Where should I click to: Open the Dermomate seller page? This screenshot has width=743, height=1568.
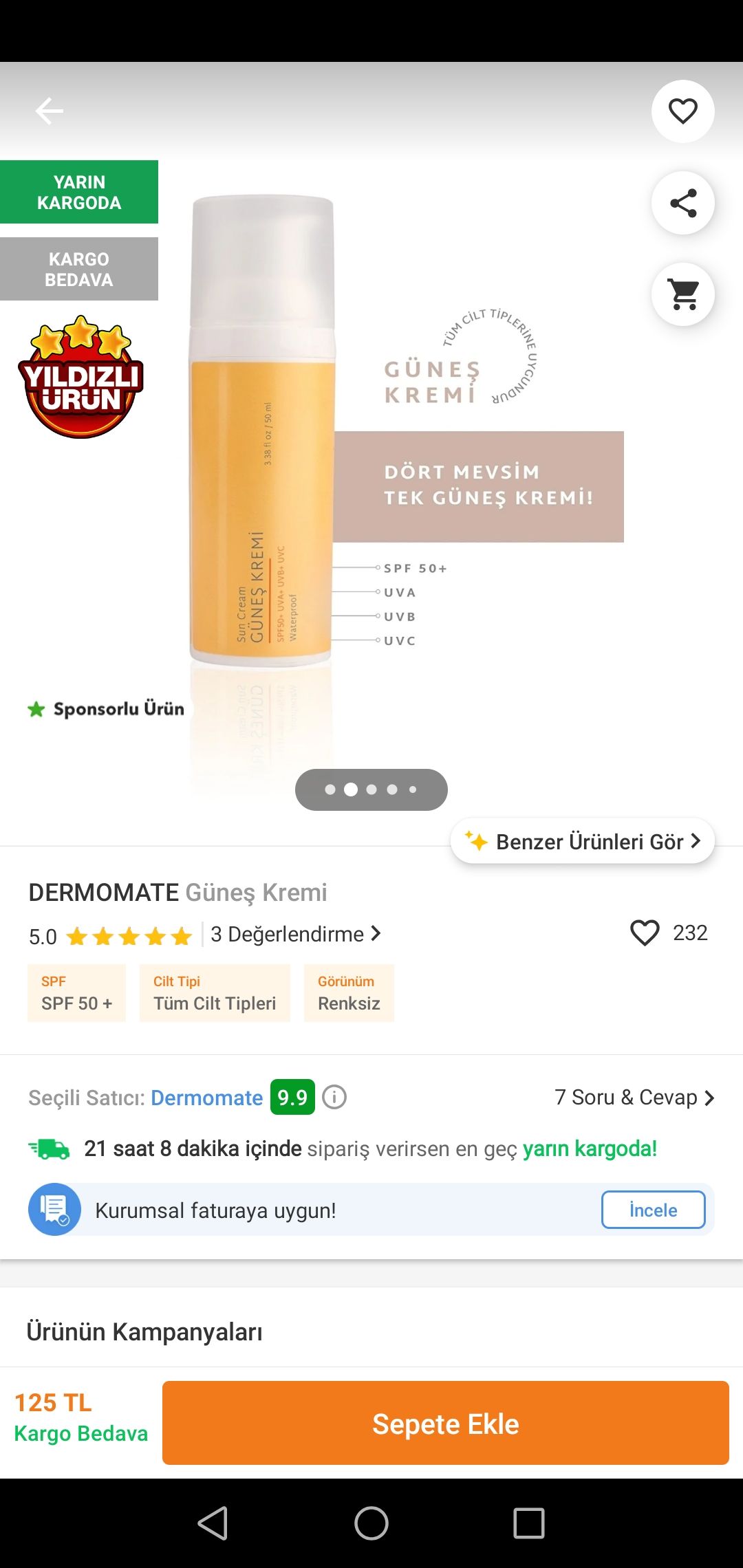206,1098
